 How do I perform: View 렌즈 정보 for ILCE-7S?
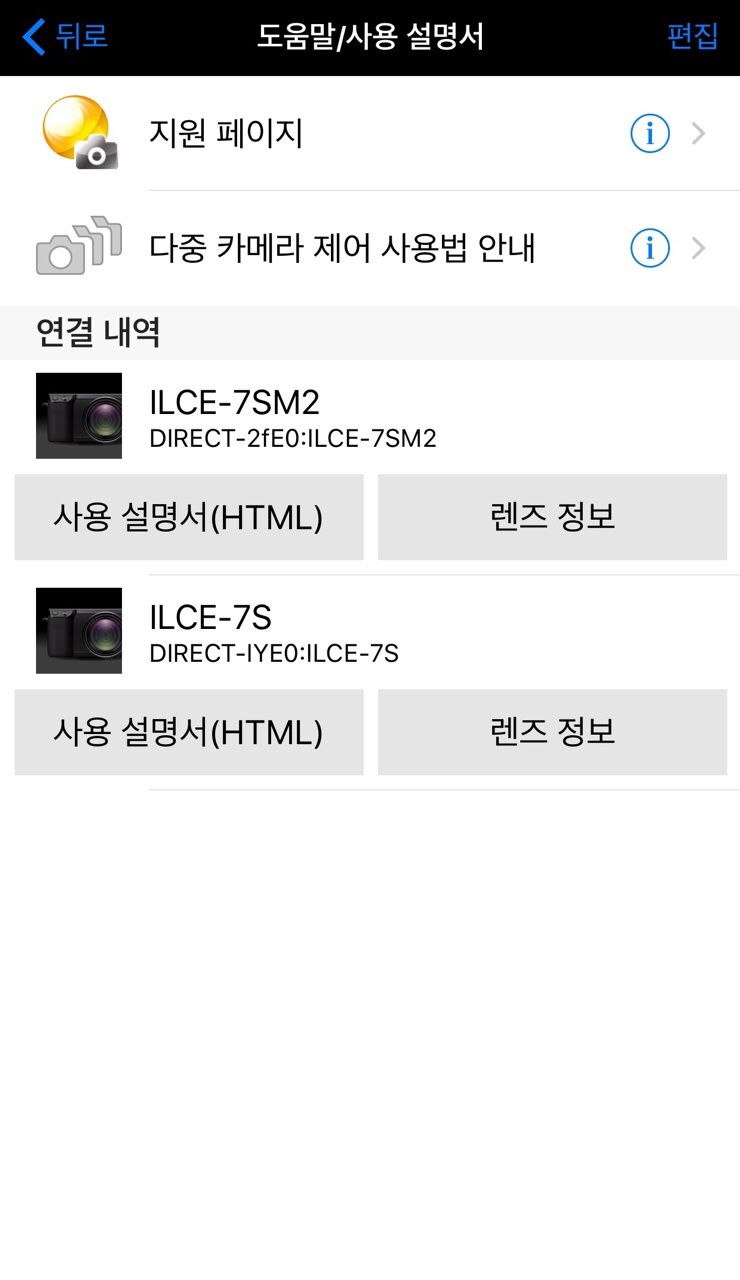pos(552,732)
